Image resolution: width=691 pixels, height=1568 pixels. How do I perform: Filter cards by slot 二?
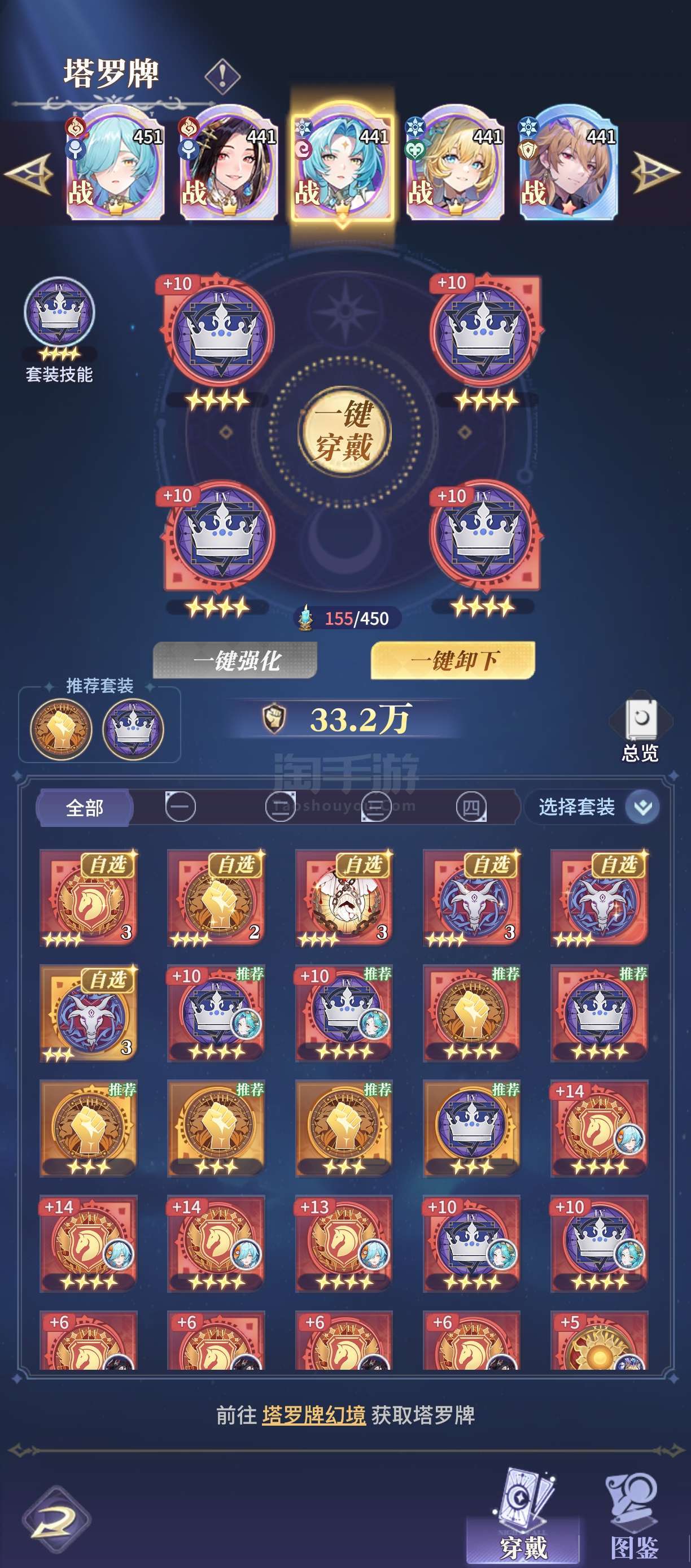pos(281,807)
